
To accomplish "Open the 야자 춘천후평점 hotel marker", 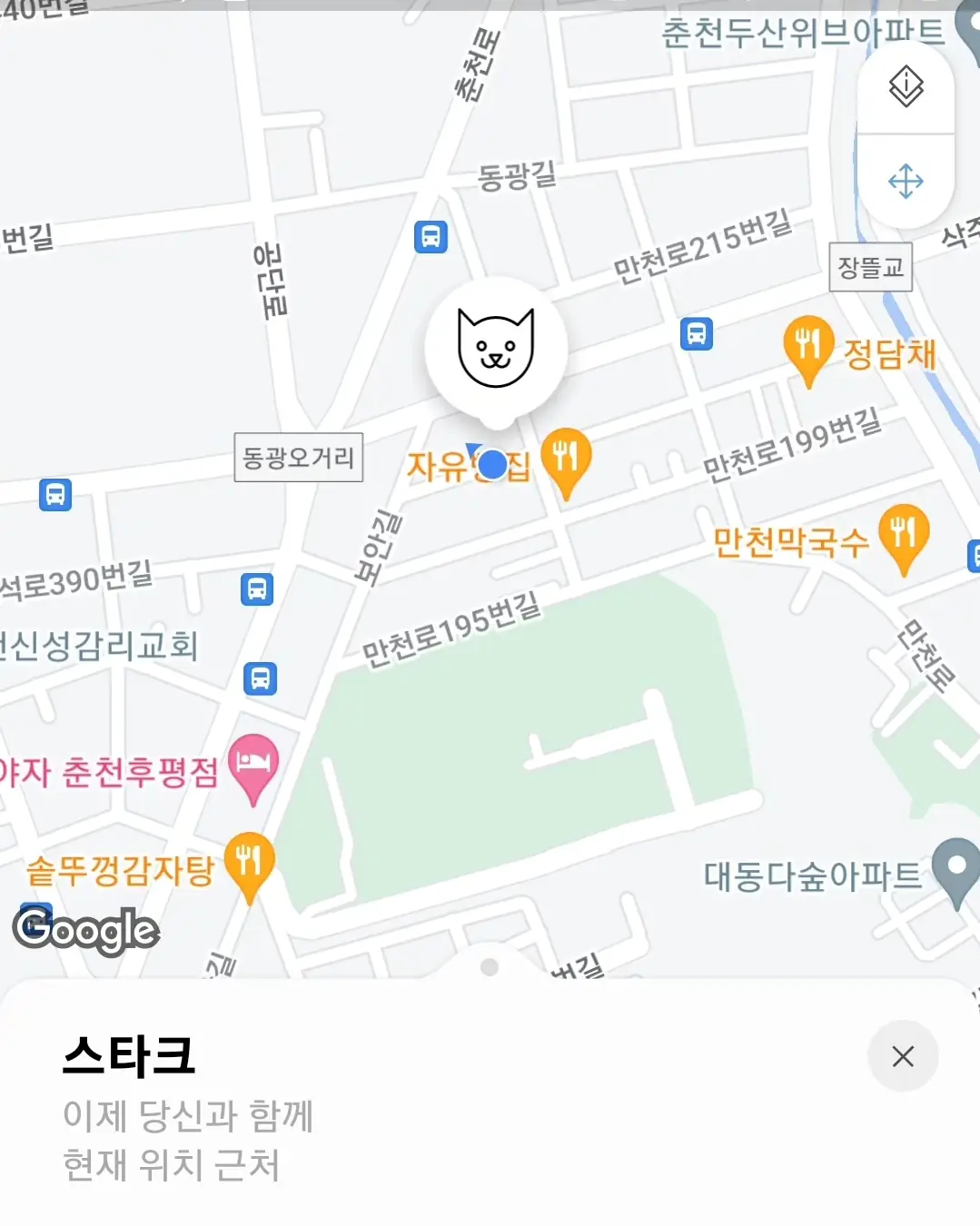I will pyautogui.click(x=252, y=765).
